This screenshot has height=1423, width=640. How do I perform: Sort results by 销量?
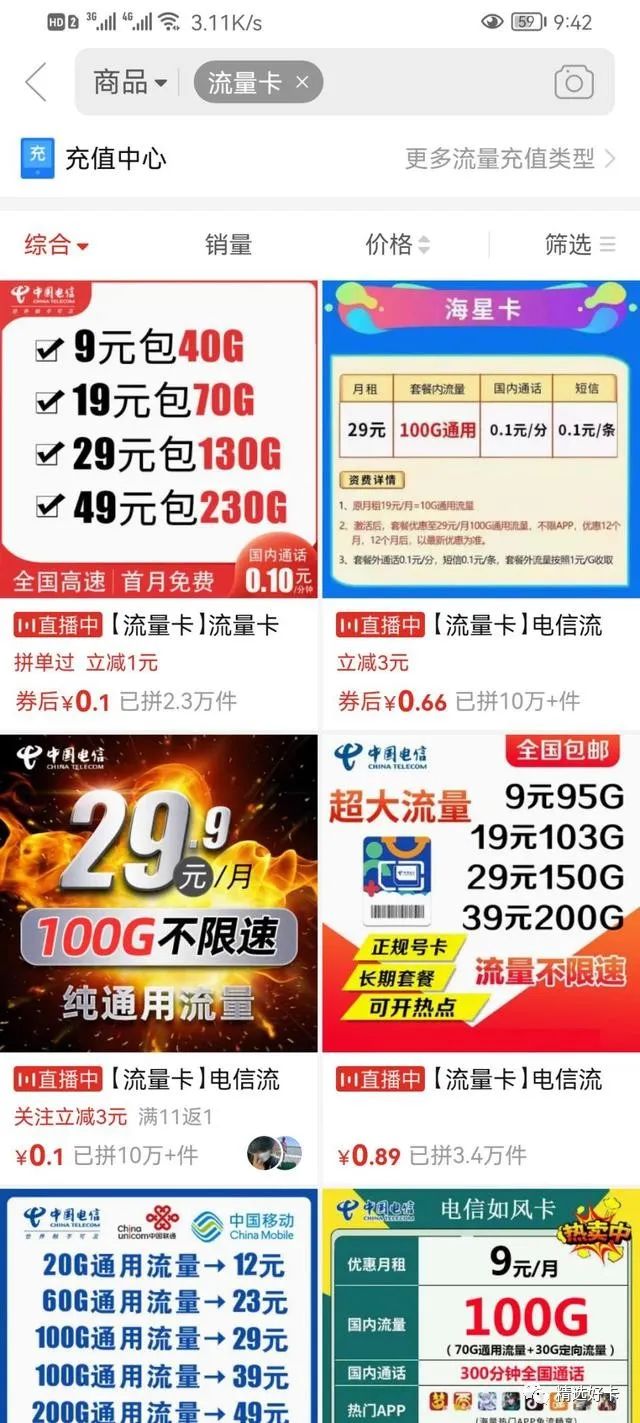[228, 244]
